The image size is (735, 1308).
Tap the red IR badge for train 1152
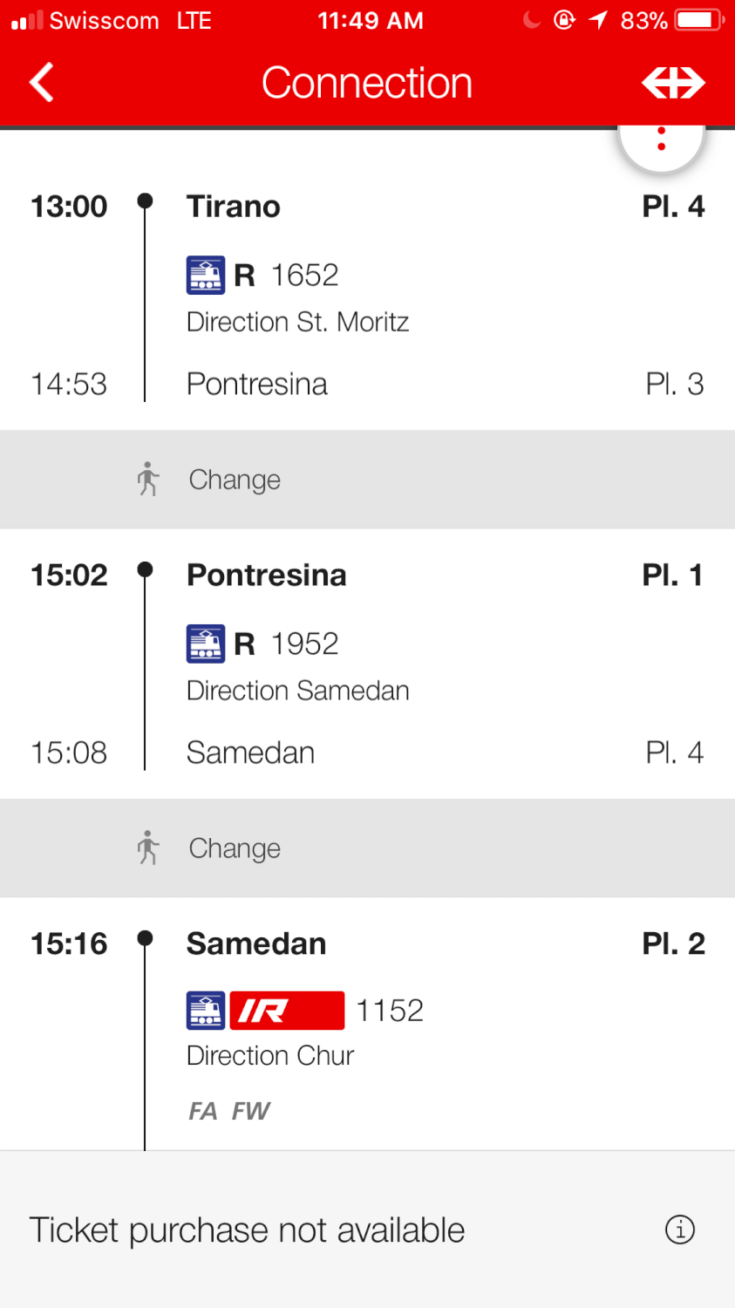click(x=287, y=1010)
